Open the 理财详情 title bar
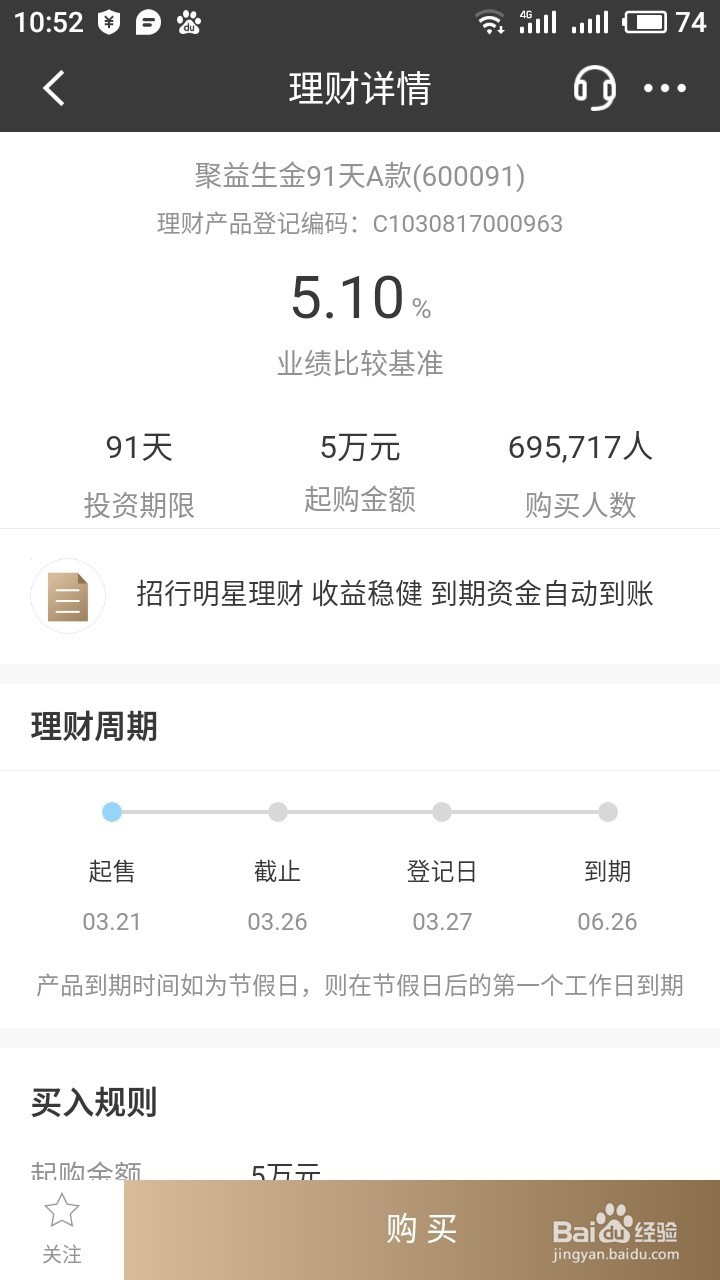Screen dimensions: 720x1280 360,88
